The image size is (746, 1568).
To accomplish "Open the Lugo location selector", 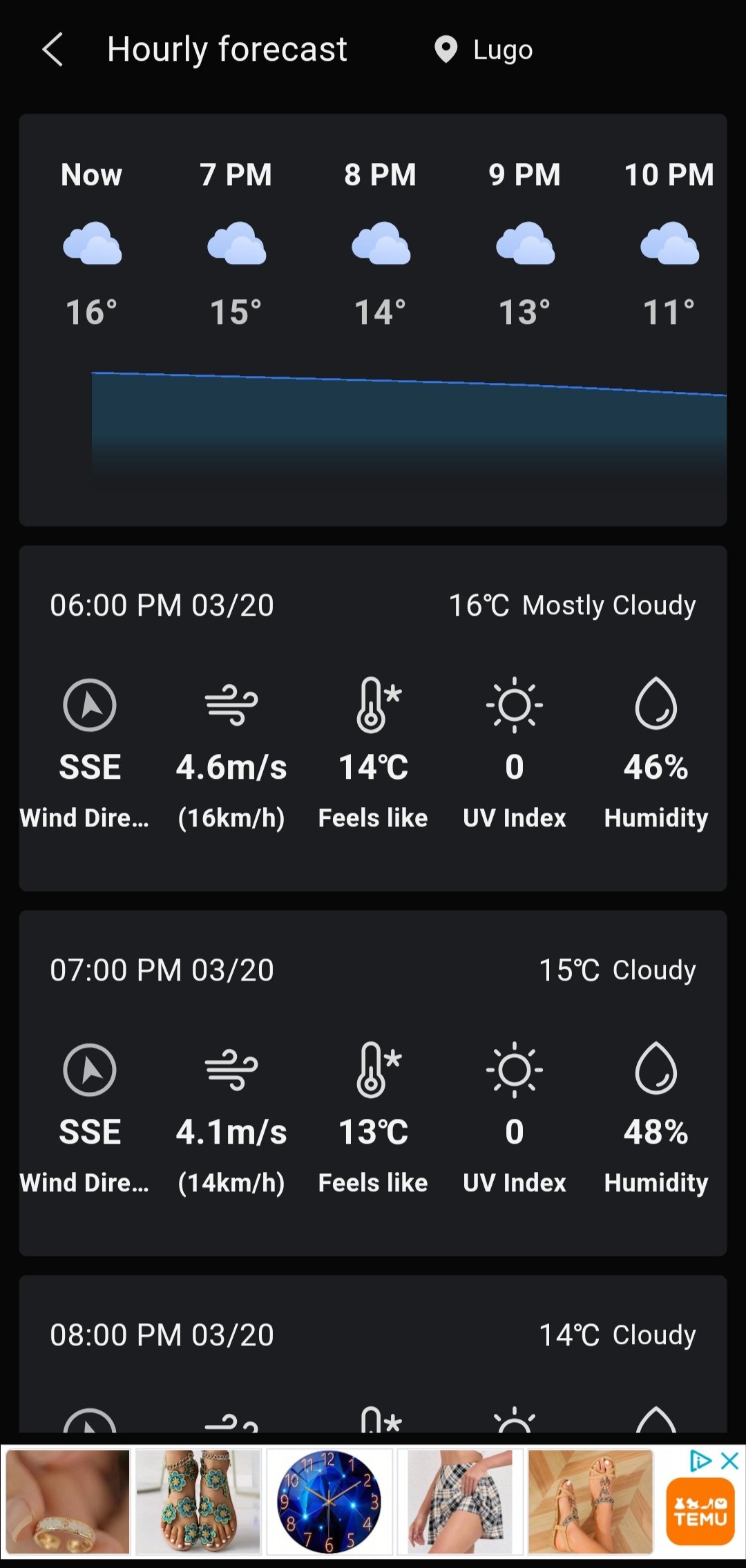I will pos(484,50).
